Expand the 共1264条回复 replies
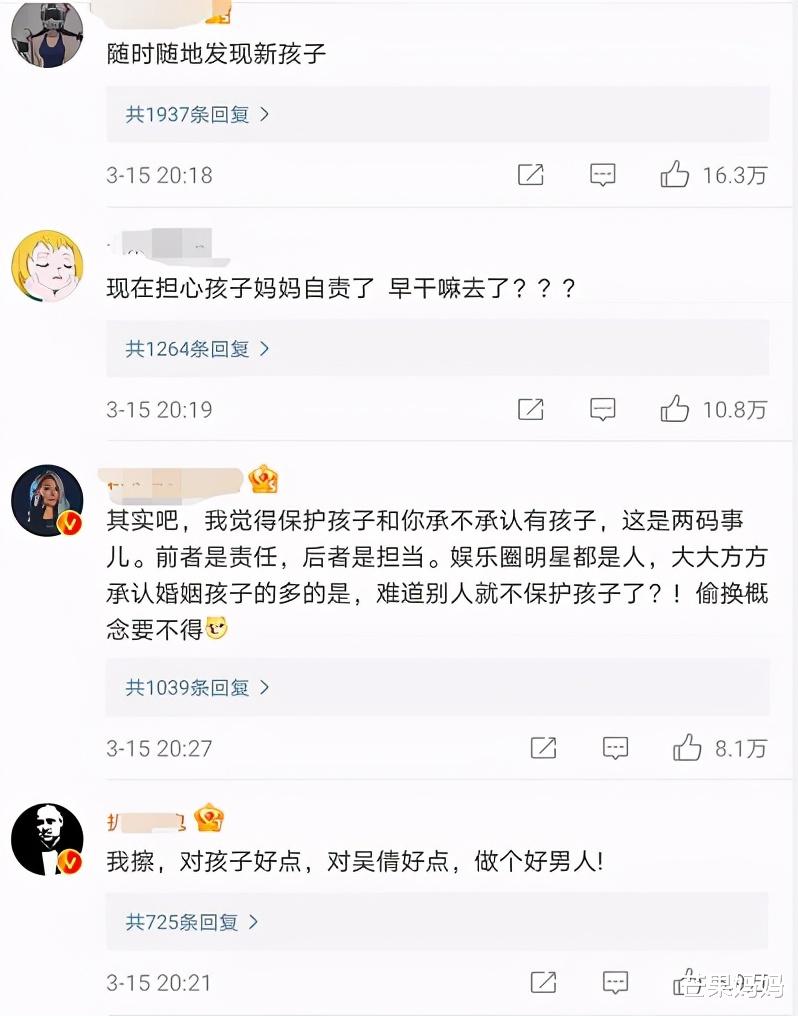This screenshot has width=798, height=1016. click(197, 349)
